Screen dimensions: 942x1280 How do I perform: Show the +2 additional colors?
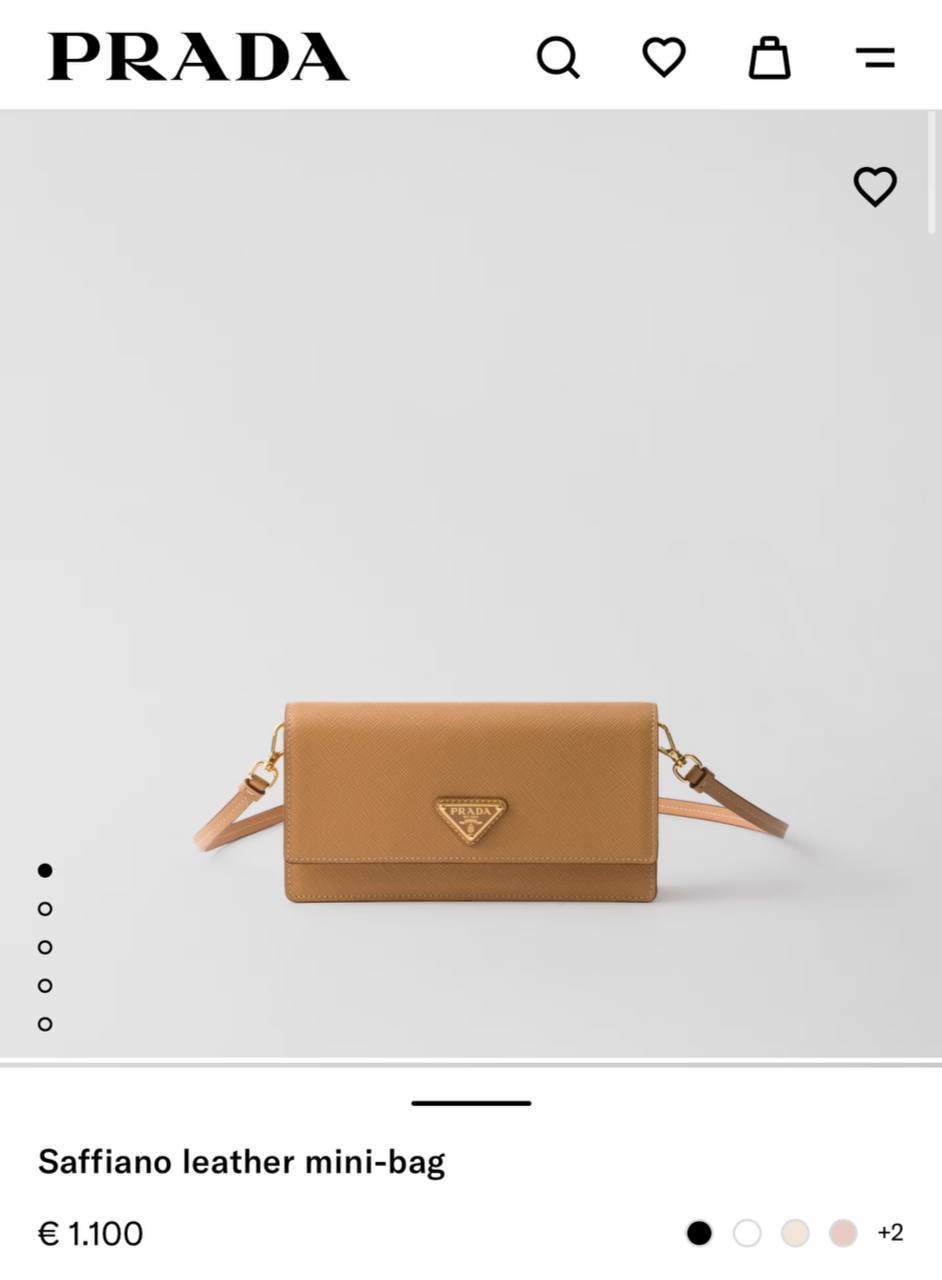[x=890, y=1233]
